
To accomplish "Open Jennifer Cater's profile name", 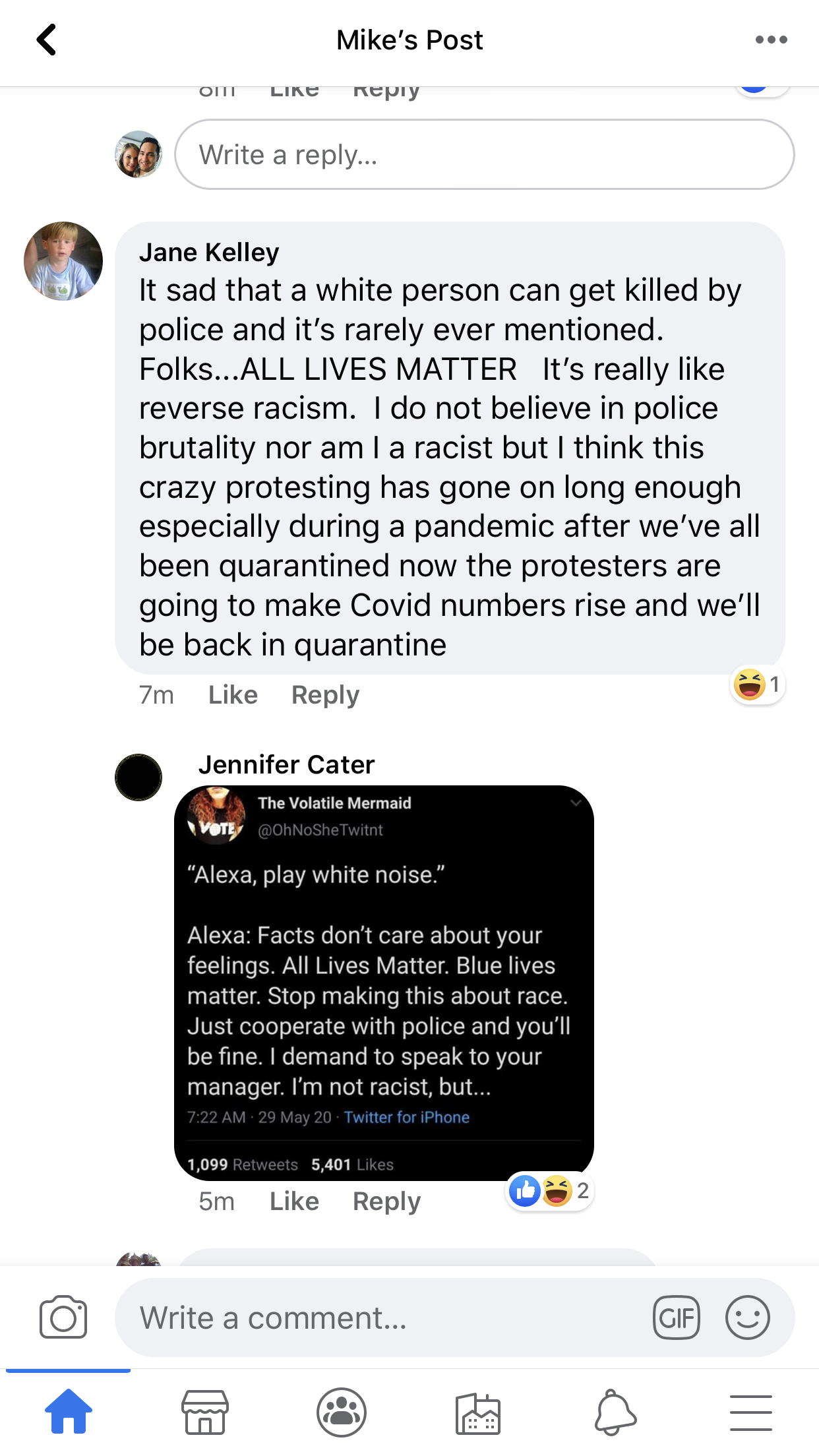I will (286, 765).
